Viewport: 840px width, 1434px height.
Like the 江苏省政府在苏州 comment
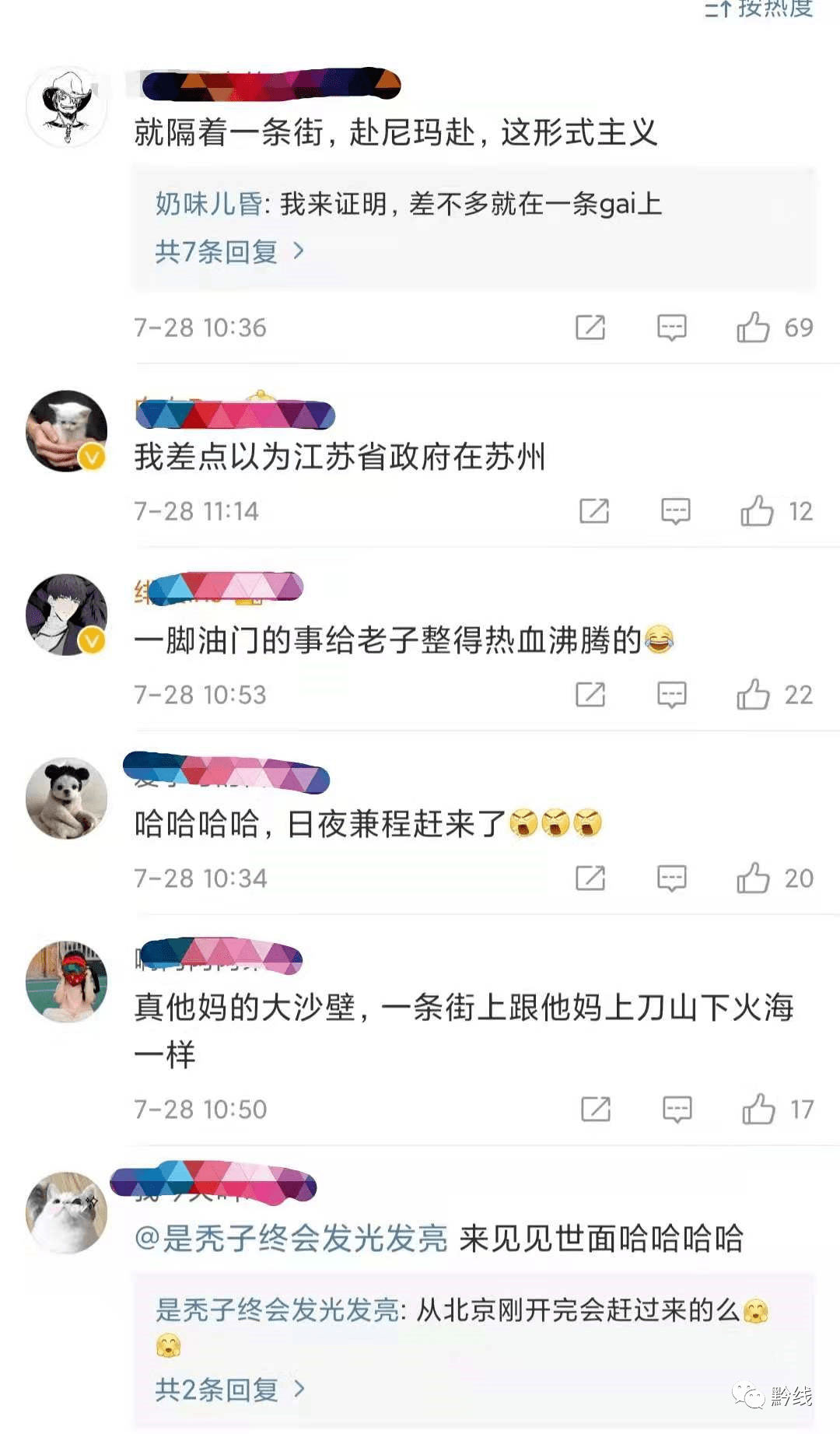coord(757,511)
